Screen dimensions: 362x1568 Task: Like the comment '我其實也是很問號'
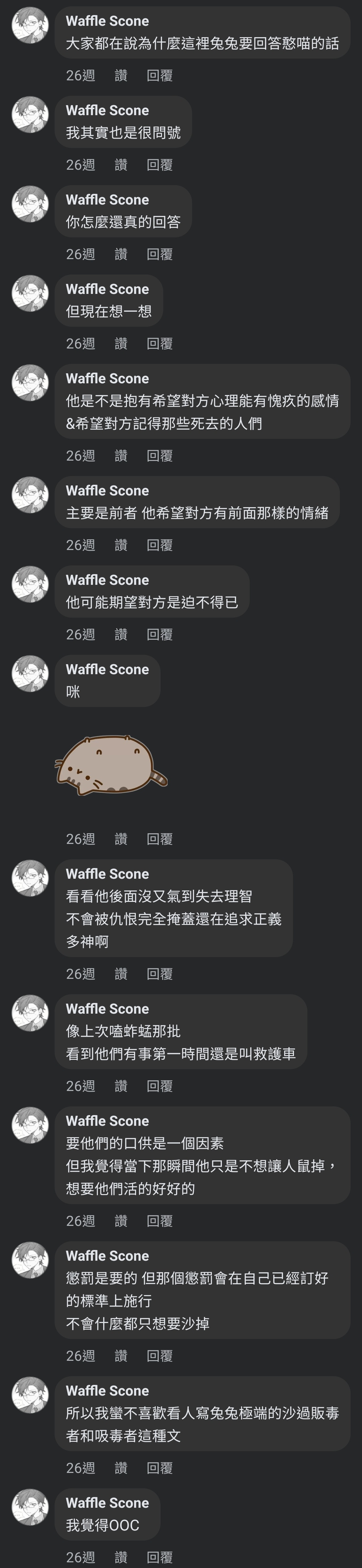[121, 165]
